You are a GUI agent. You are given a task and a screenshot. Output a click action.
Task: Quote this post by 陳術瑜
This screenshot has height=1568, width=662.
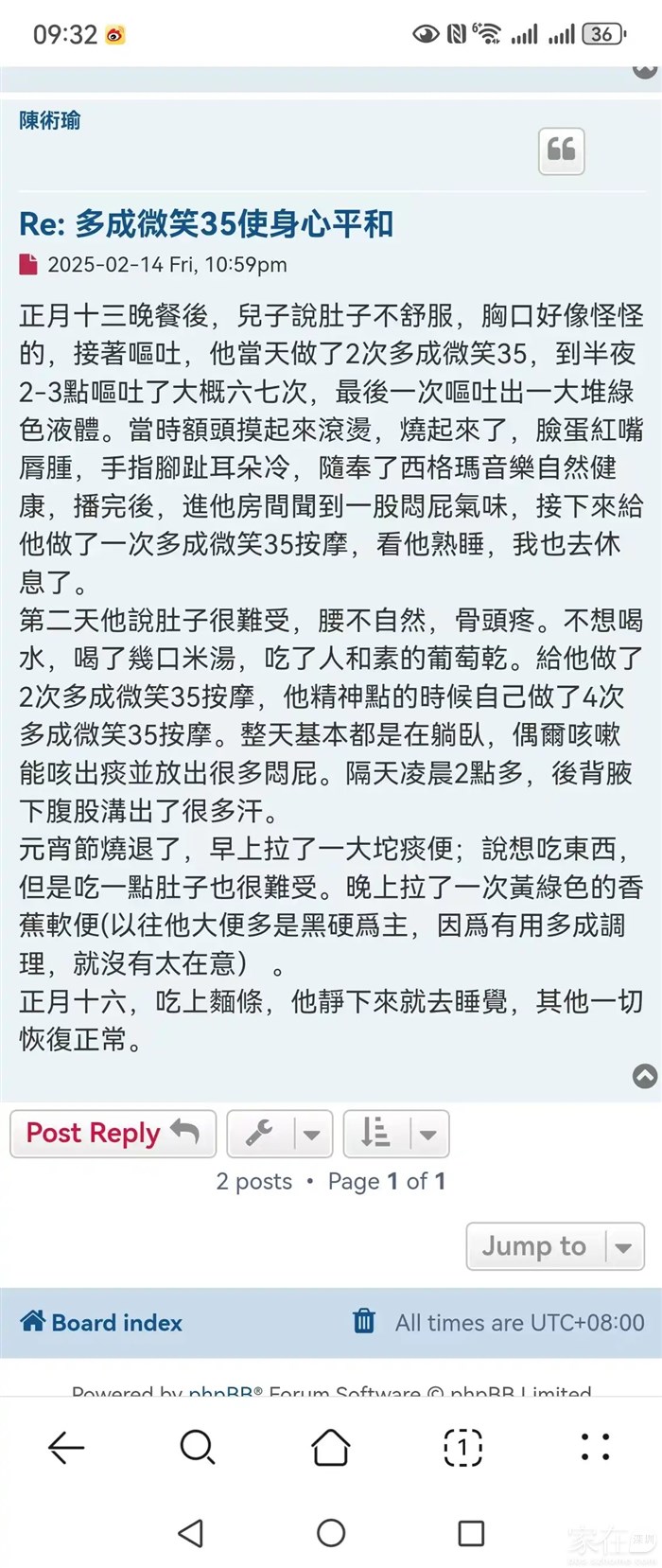561,150
